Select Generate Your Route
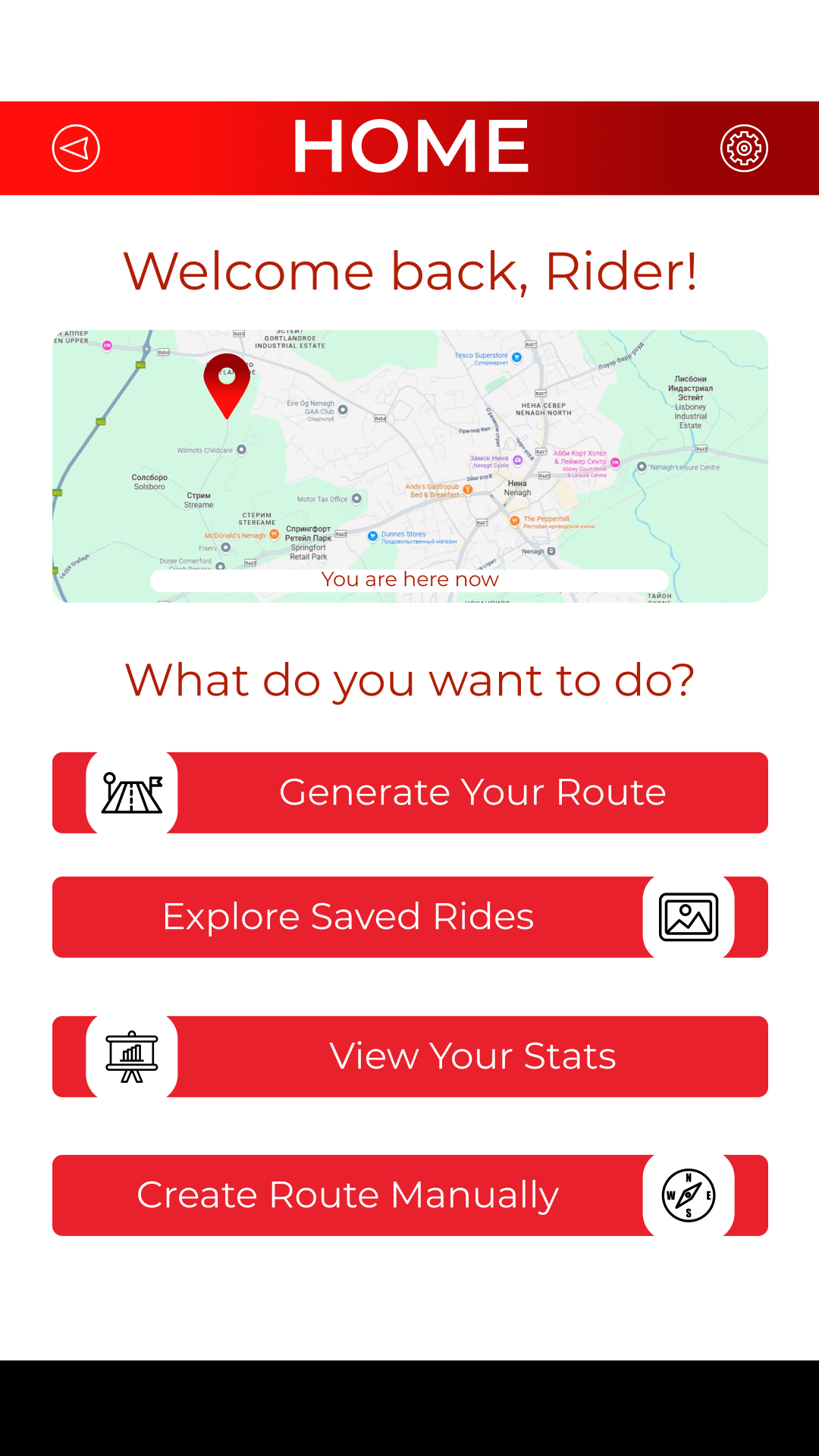 409,792
